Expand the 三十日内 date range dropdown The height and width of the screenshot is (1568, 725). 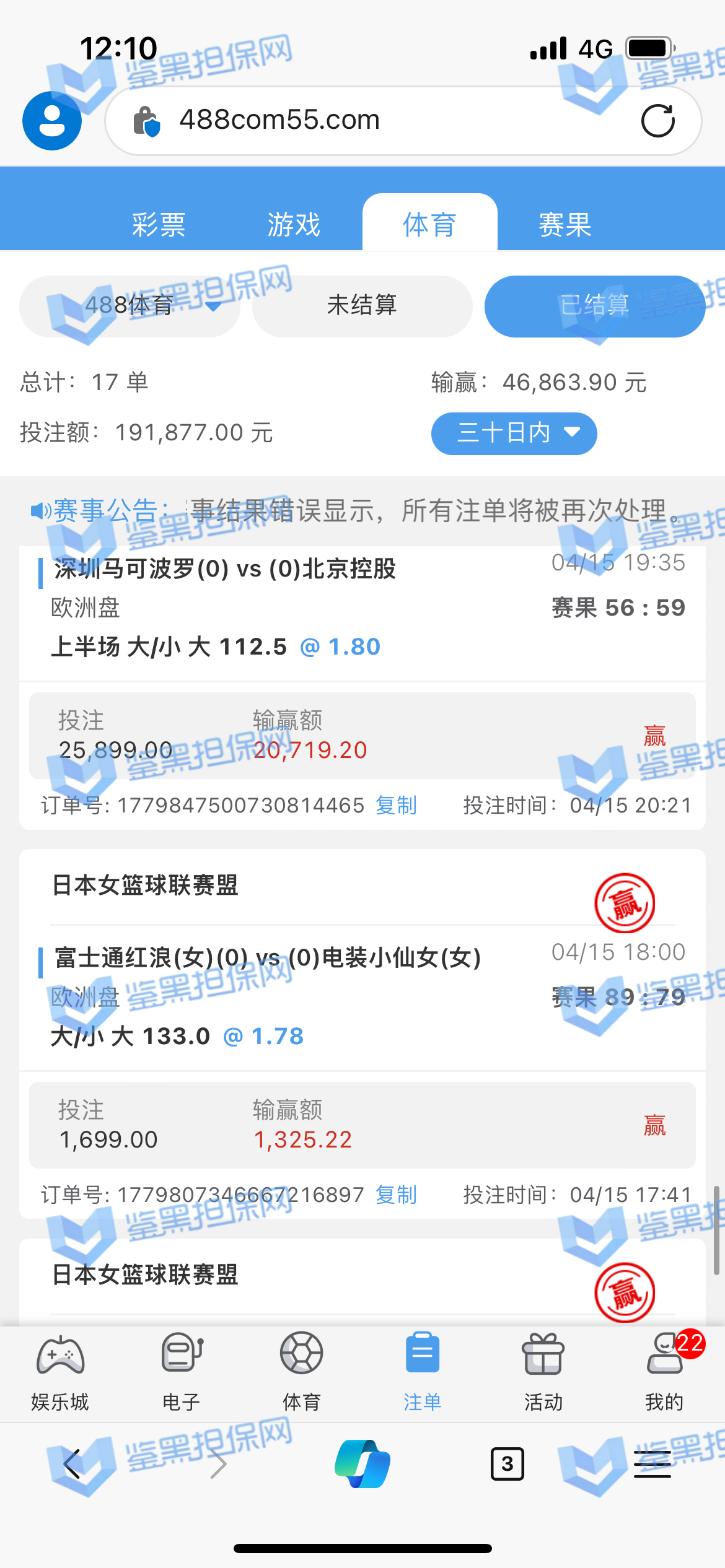(514, 433)
